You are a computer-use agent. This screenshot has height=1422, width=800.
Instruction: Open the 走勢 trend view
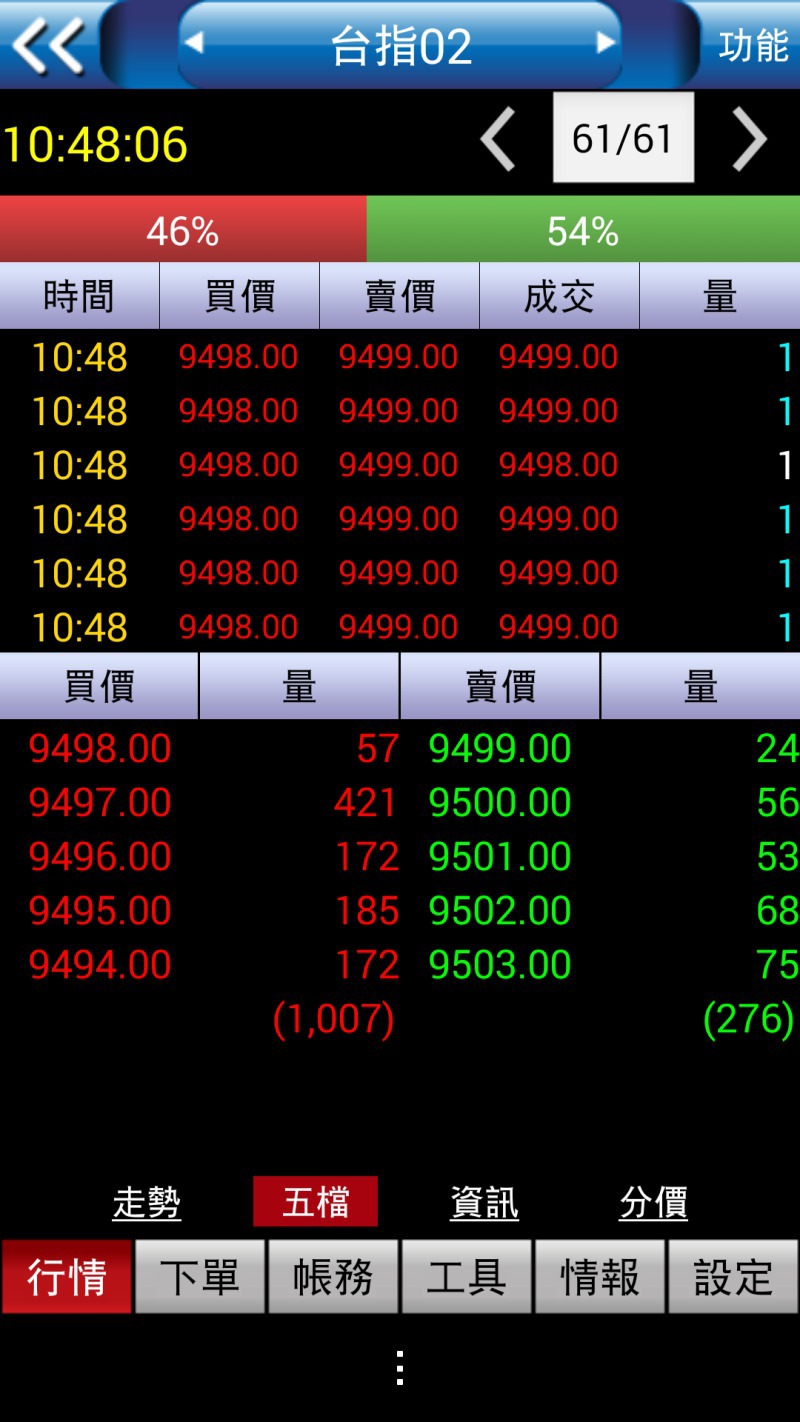pyautogui.click(x=147, y=1202)
